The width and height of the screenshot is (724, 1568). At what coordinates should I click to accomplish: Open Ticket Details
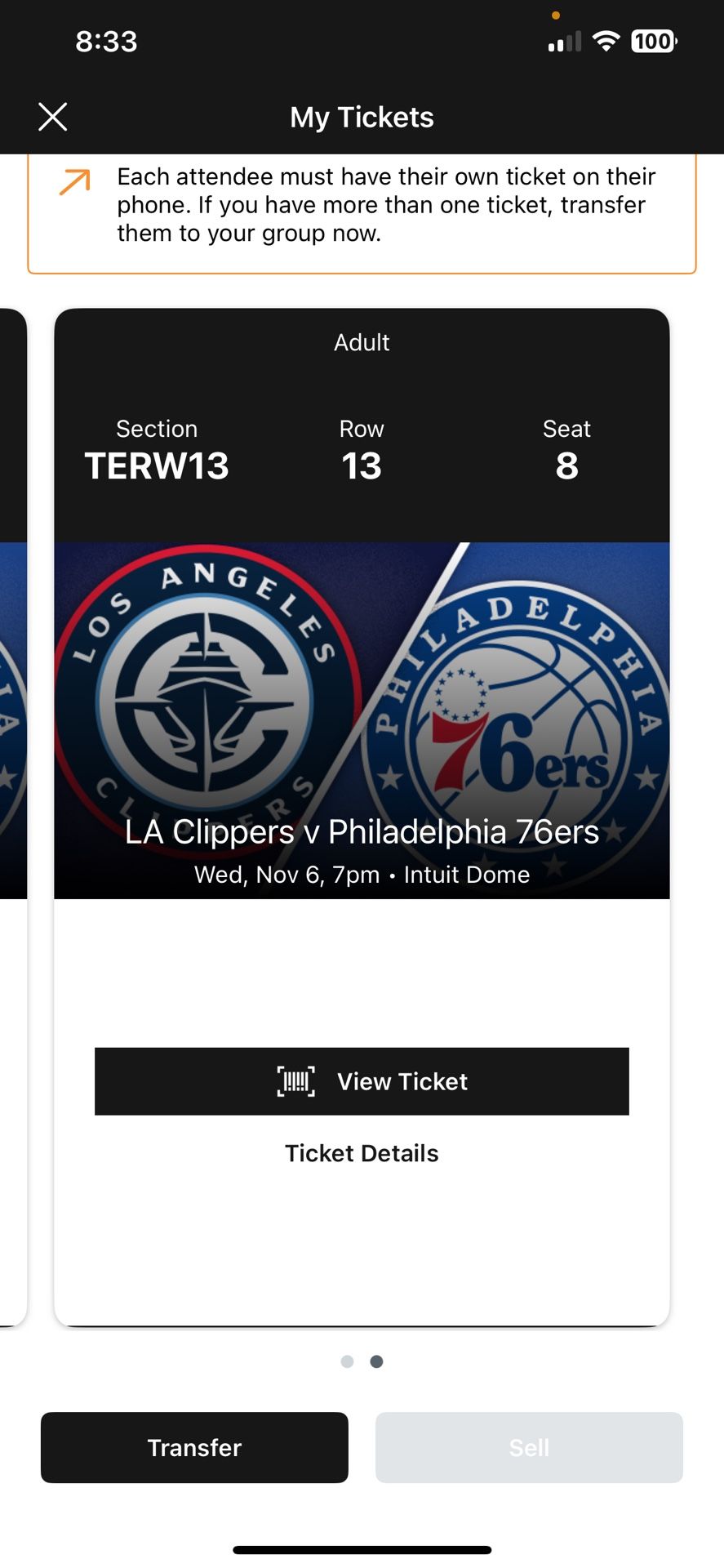[x=362, y=1153]
